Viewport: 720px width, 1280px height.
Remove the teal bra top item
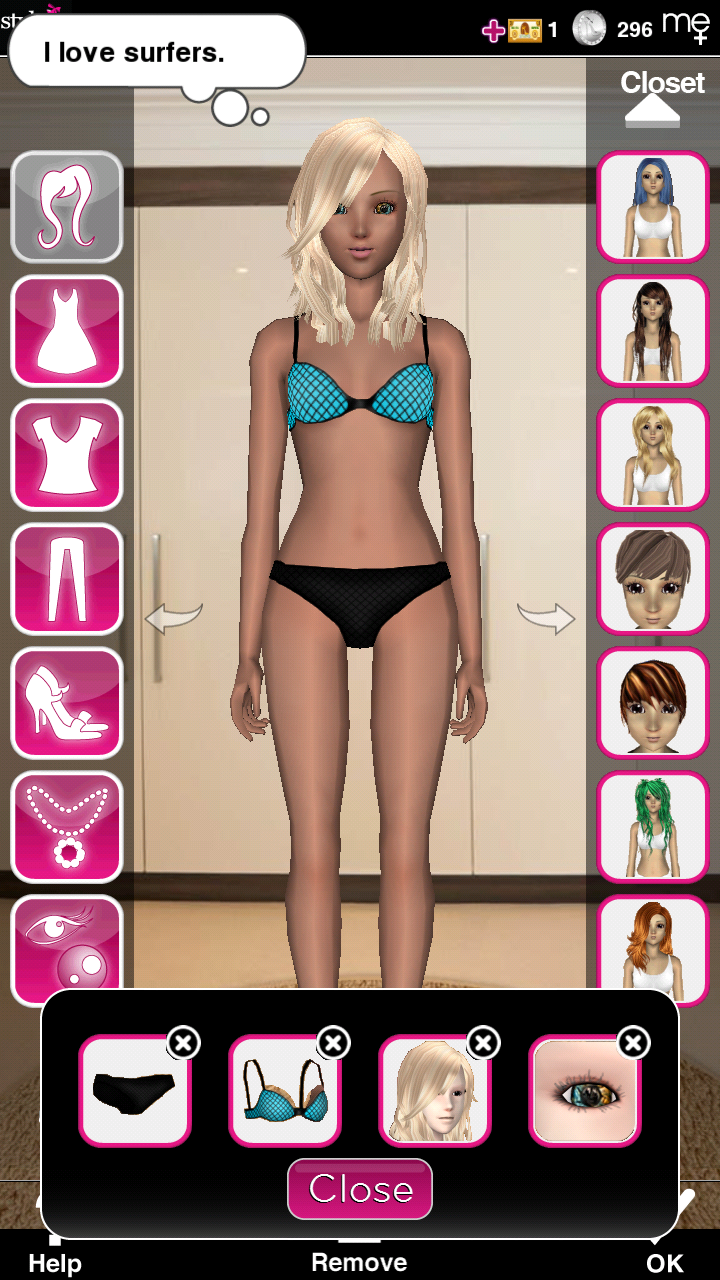pos(333,1043)
